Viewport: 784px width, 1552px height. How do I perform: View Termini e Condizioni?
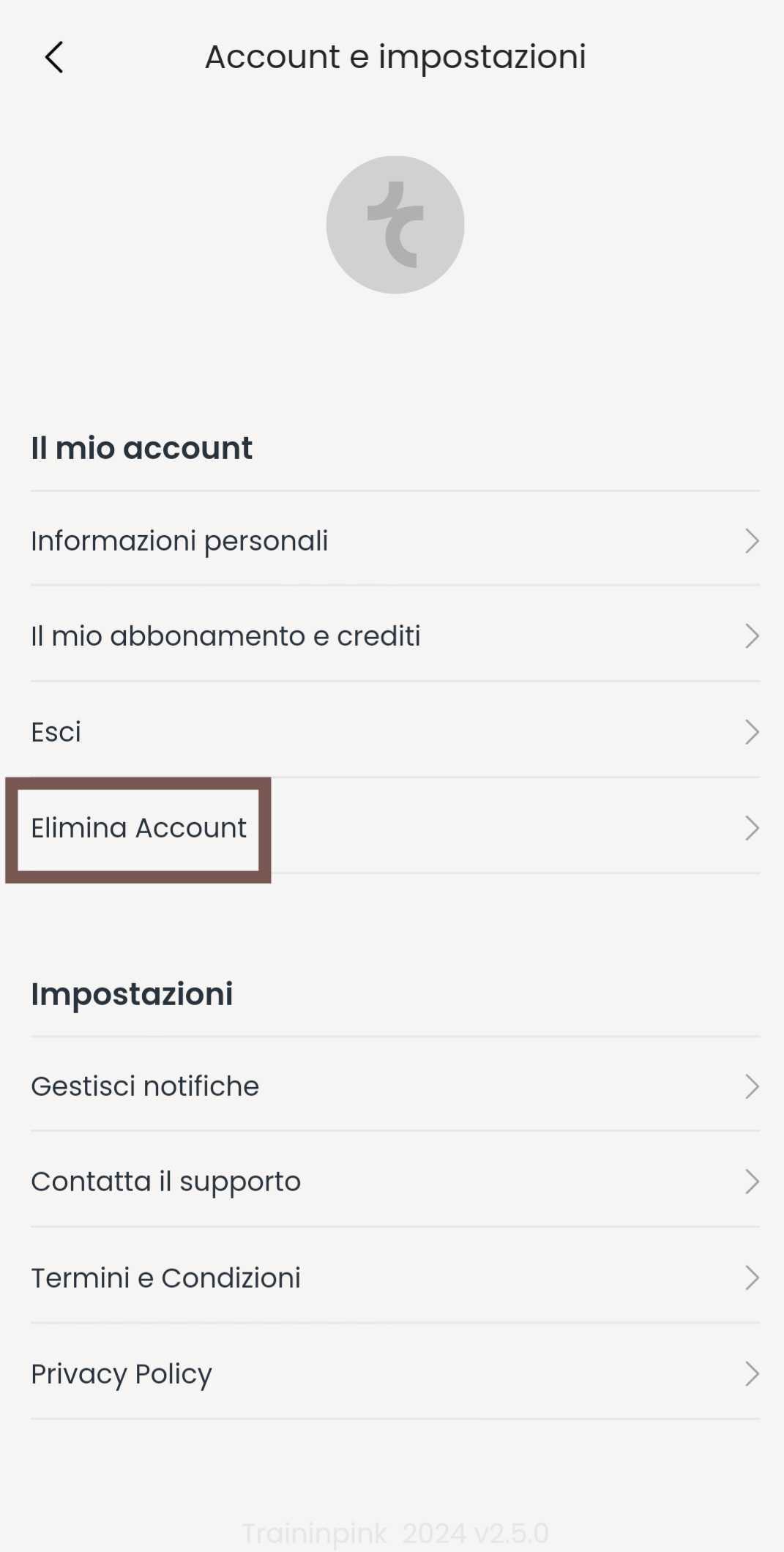click(x=395, y=1278)
